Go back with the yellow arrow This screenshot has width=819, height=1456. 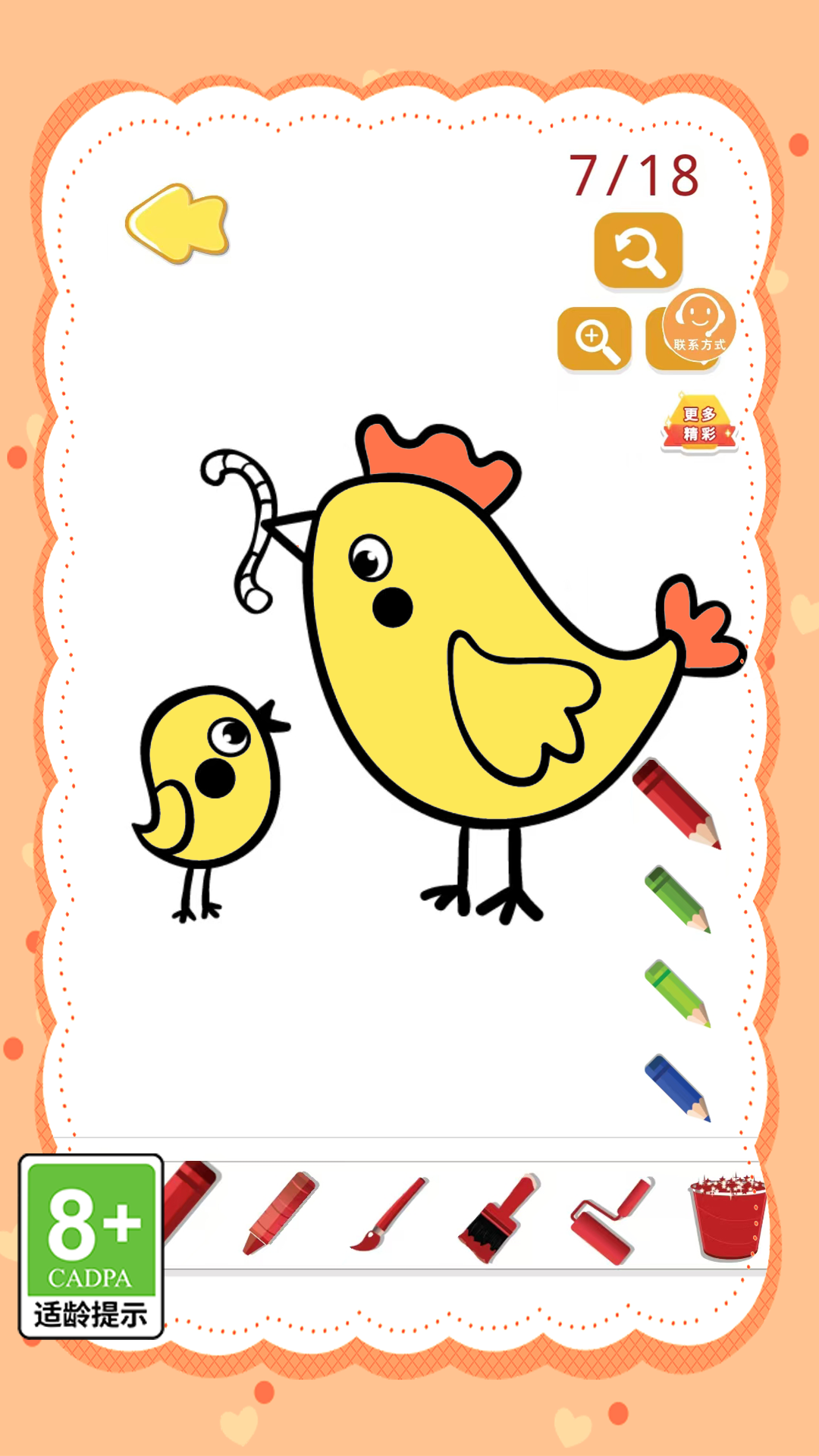(178, 224)
